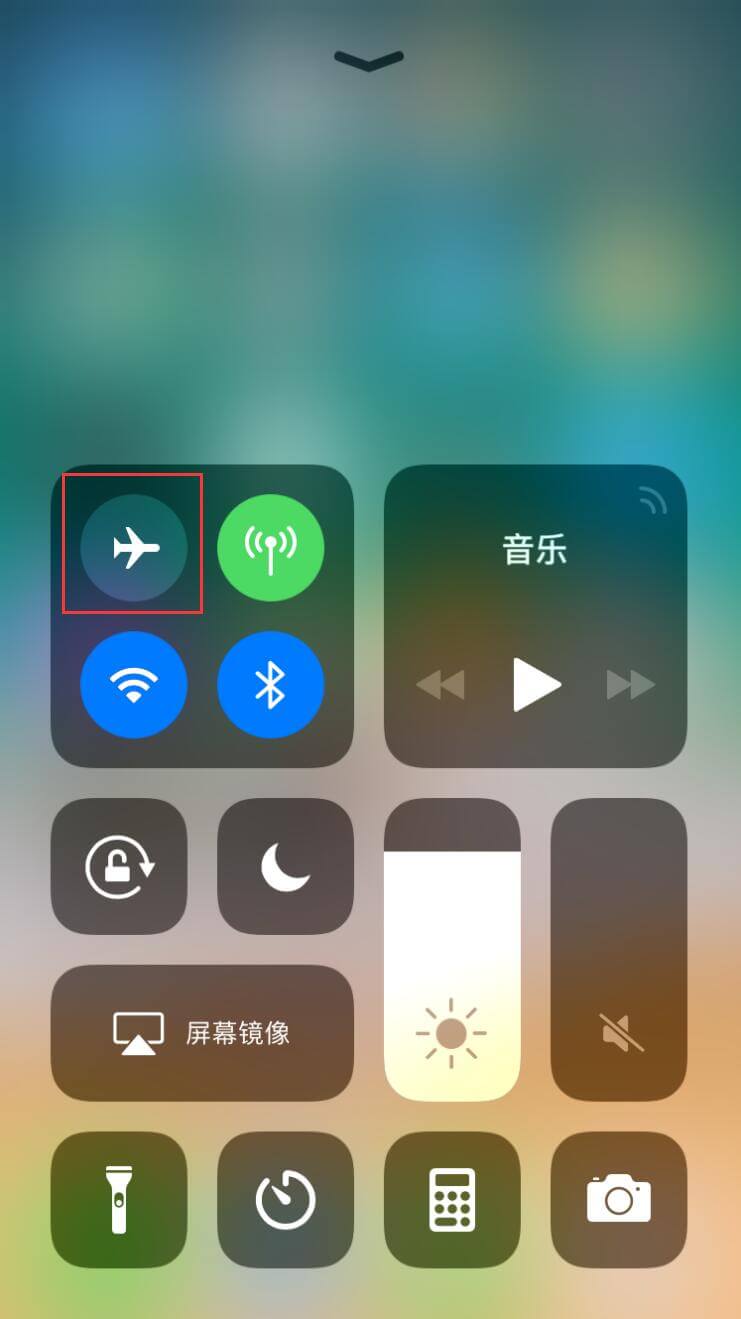Tap the brightness slider
The height and width of the screenshot is (1319, 741).
pos(452,950)
